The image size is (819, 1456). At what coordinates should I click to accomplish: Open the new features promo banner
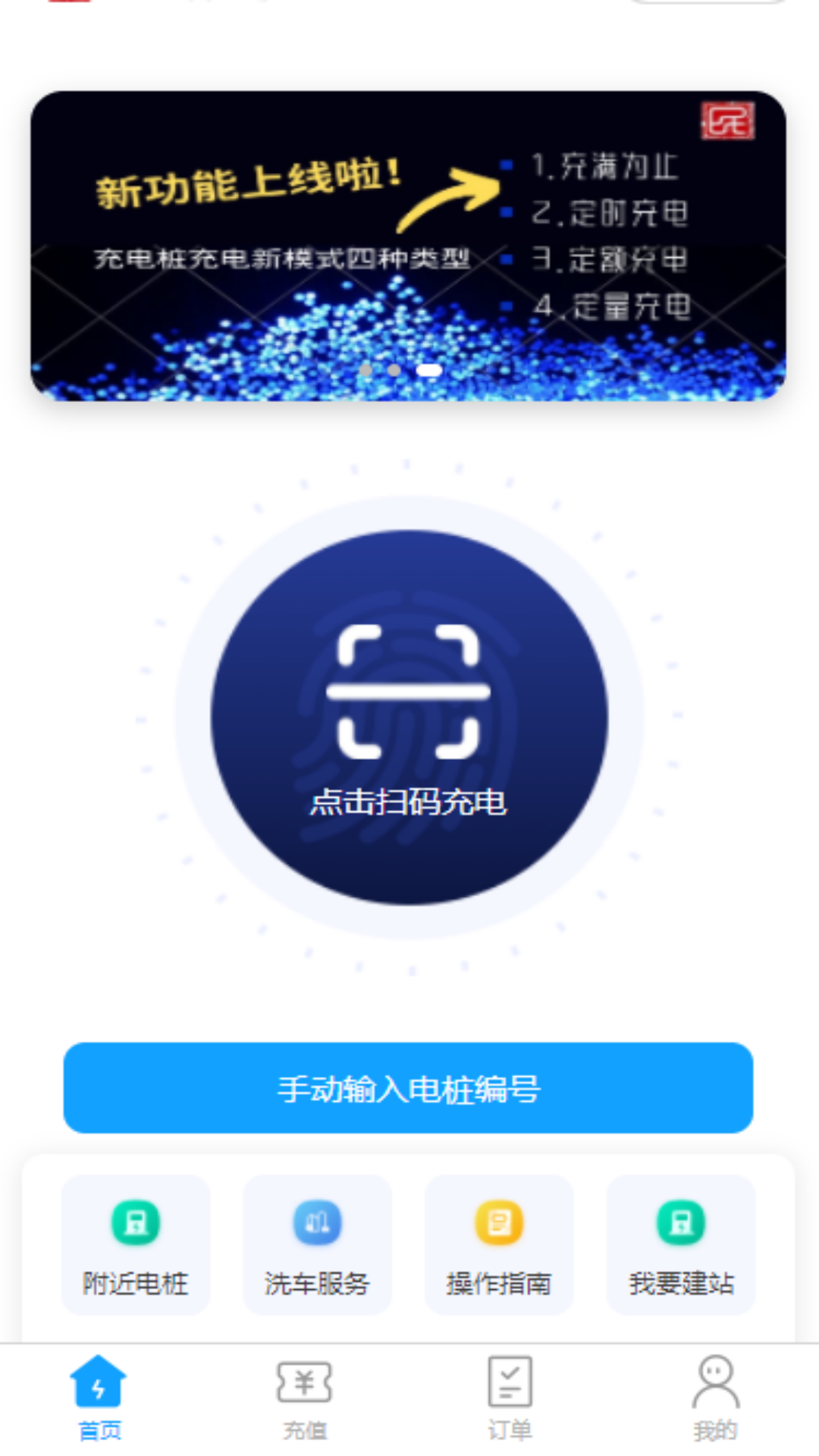coord(408,246)
